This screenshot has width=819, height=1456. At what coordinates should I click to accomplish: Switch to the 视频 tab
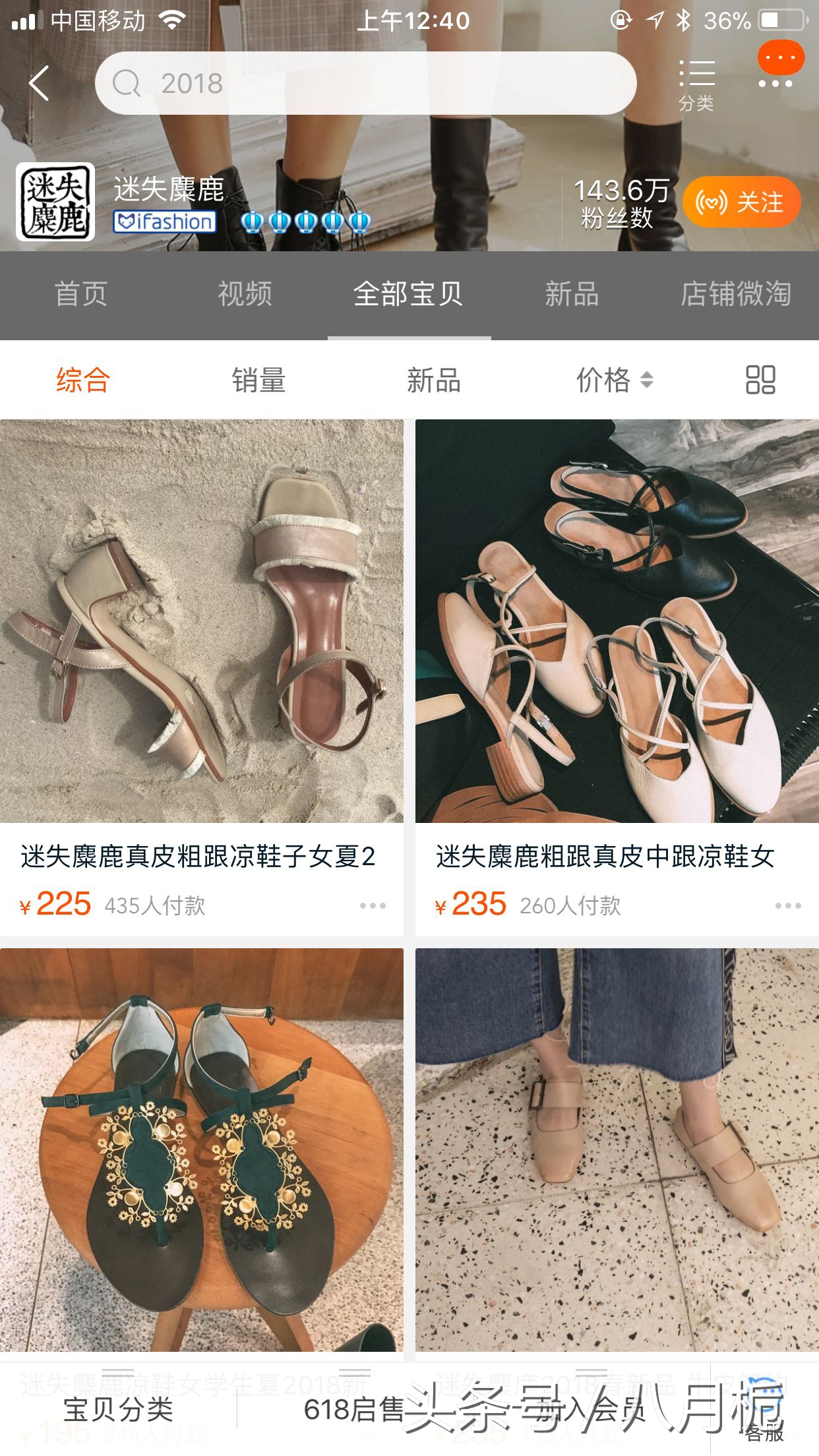click(244, 295)
